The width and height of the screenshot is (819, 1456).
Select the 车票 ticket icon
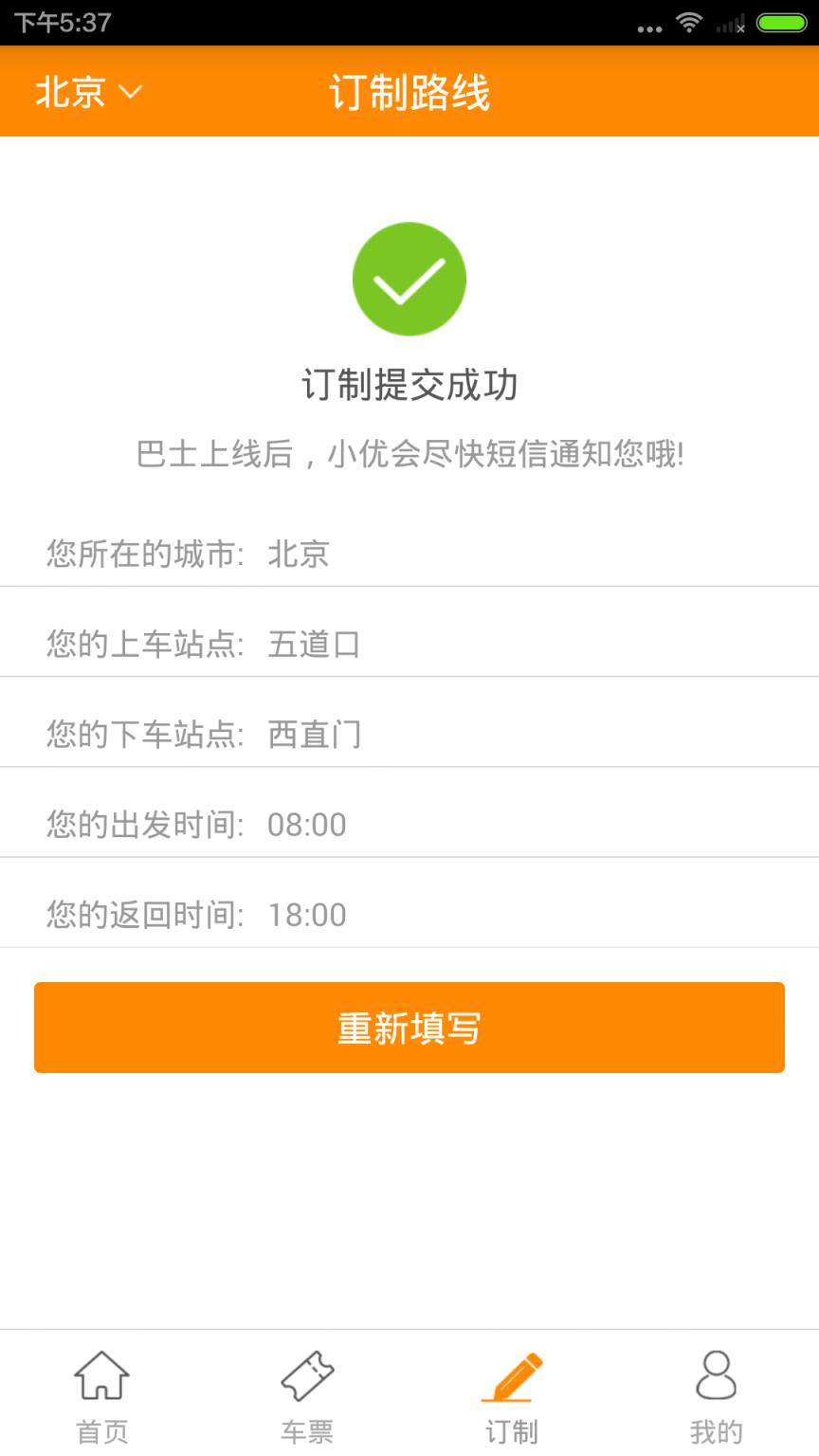(x=305, y=1384)
